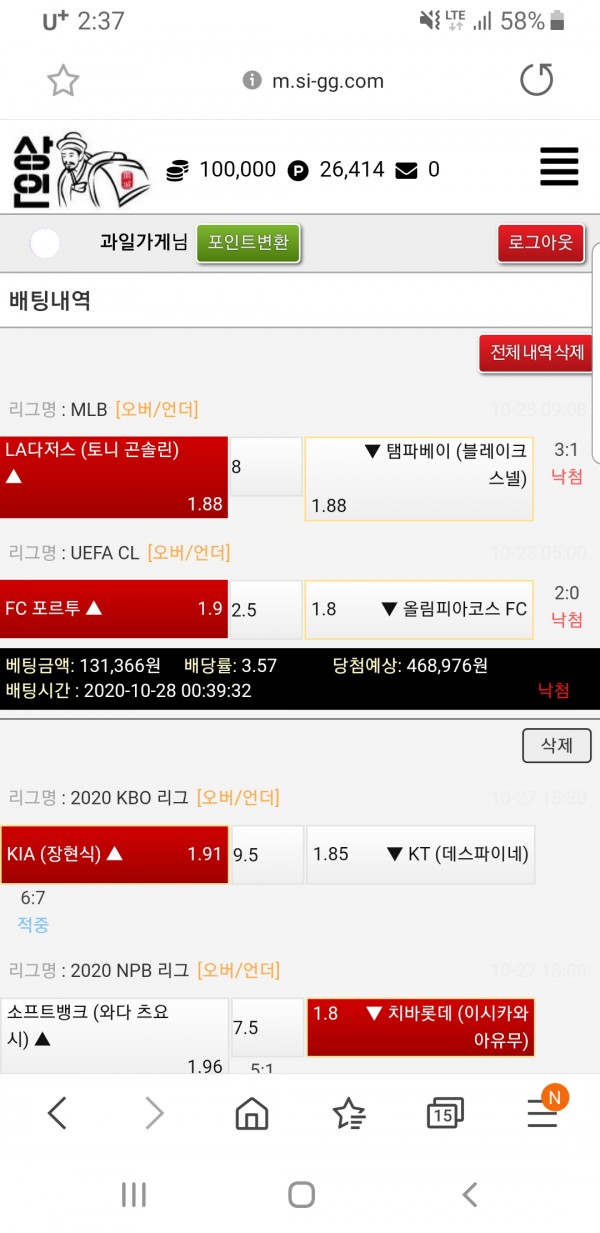
Task: Open the message envelope icon
Action: click(x=406, y=170)
